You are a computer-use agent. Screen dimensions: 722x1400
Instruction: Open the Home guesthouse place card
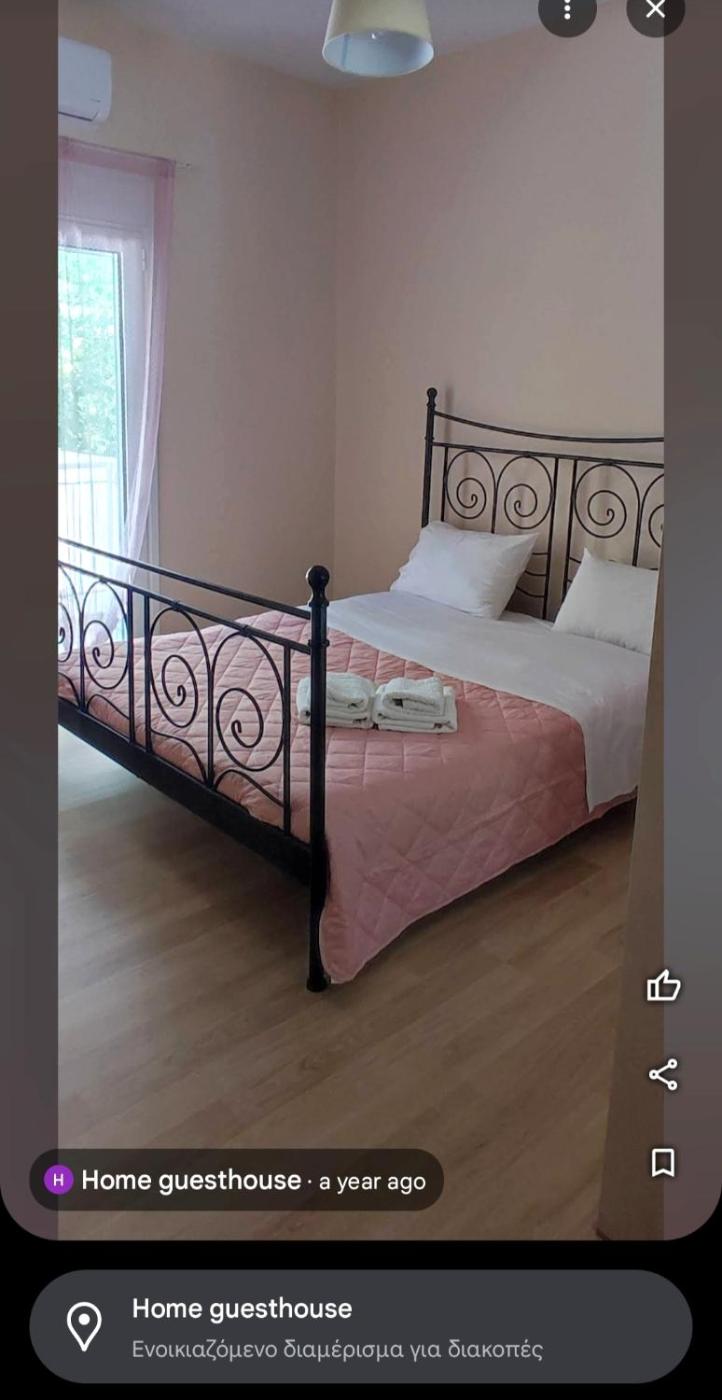click(x=360, y=1326)
